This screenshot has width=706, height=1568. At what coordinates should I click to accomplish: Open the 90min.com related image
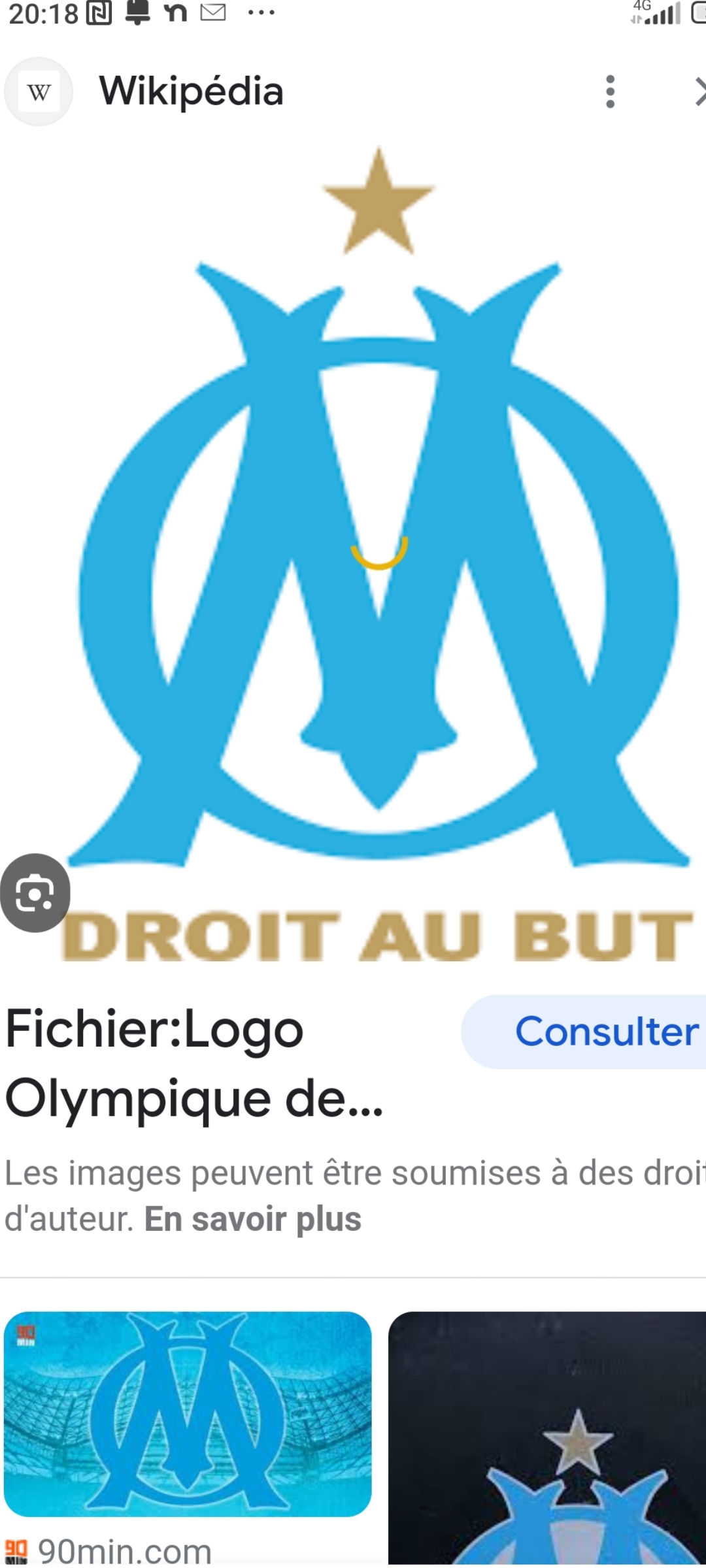[188, 1414]
